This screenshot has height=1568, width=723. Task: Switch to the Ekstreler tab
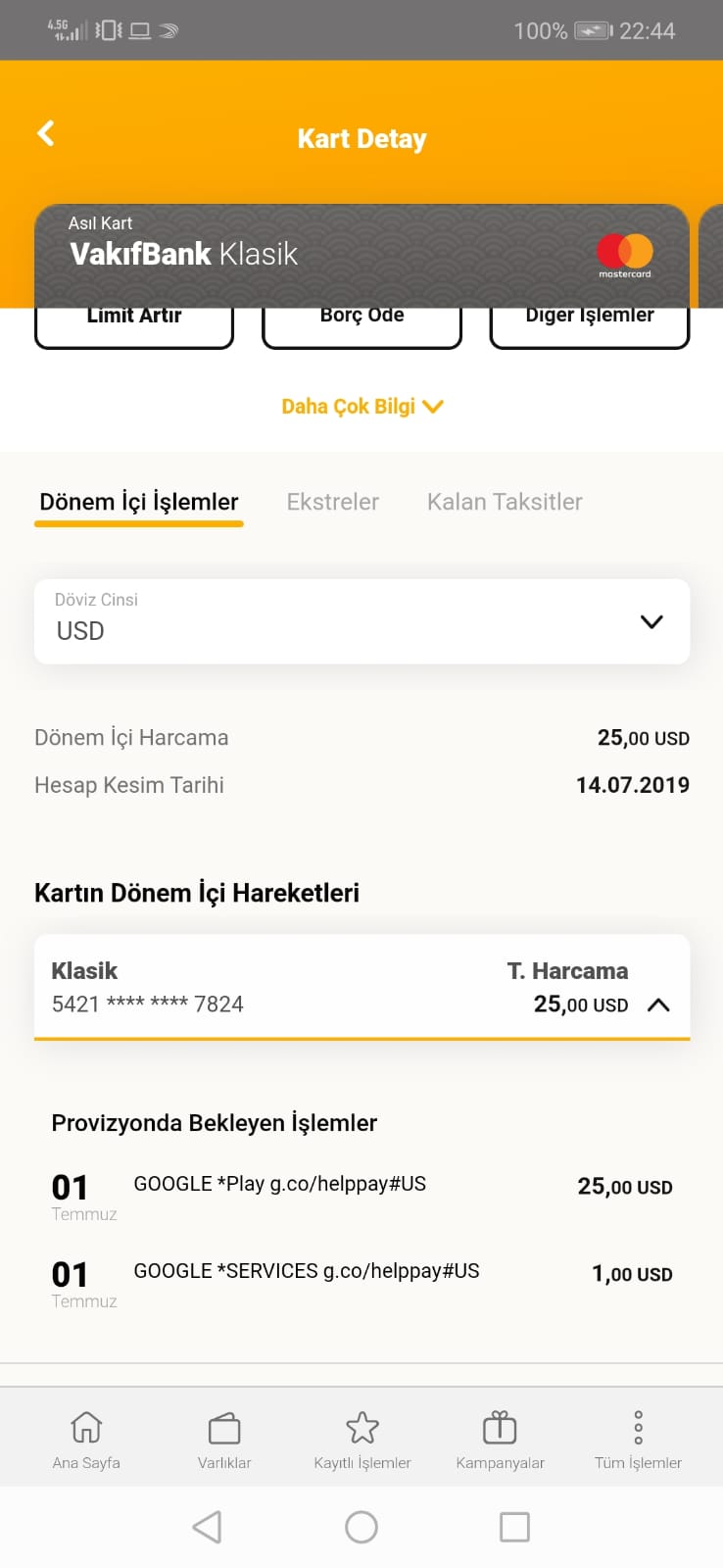tap(332, 502)
